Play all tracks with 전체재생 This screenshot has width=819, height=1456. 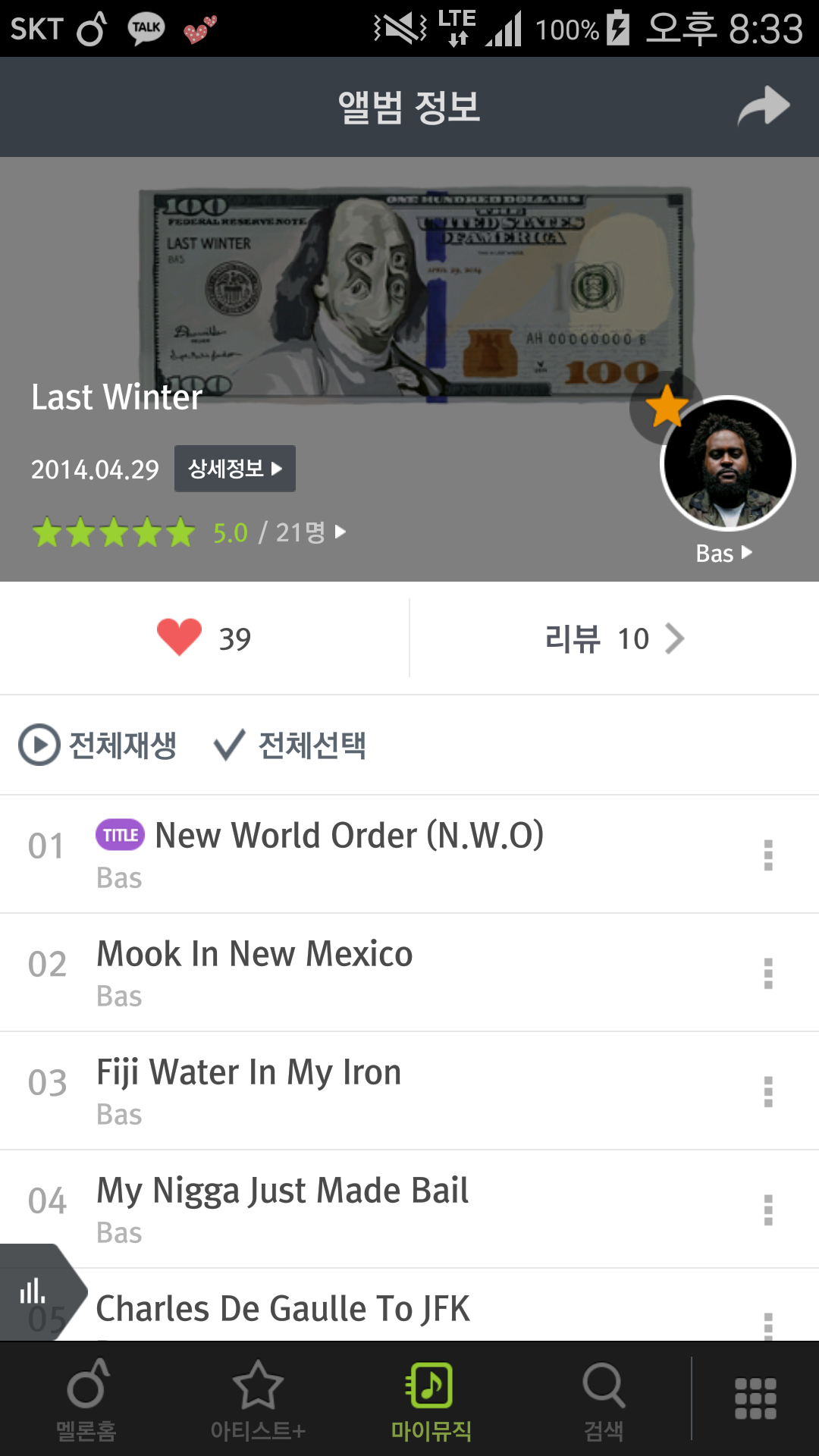[98, 745]
